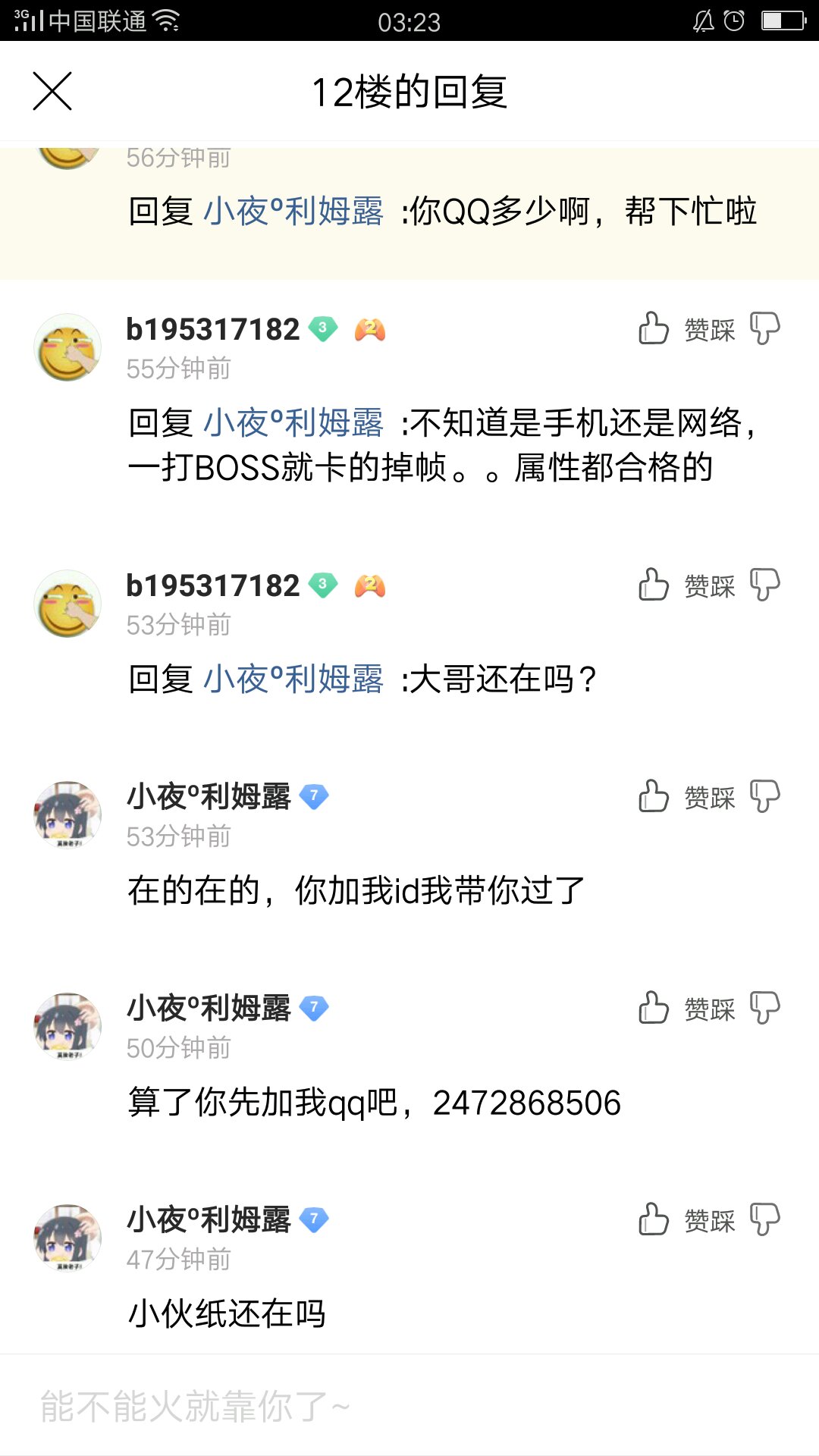Open 小夜°利姆露's avatar on 47分钟前 reply
Image resolution: width=819 pixels, height=1456 pixels.
[68, 1238]
